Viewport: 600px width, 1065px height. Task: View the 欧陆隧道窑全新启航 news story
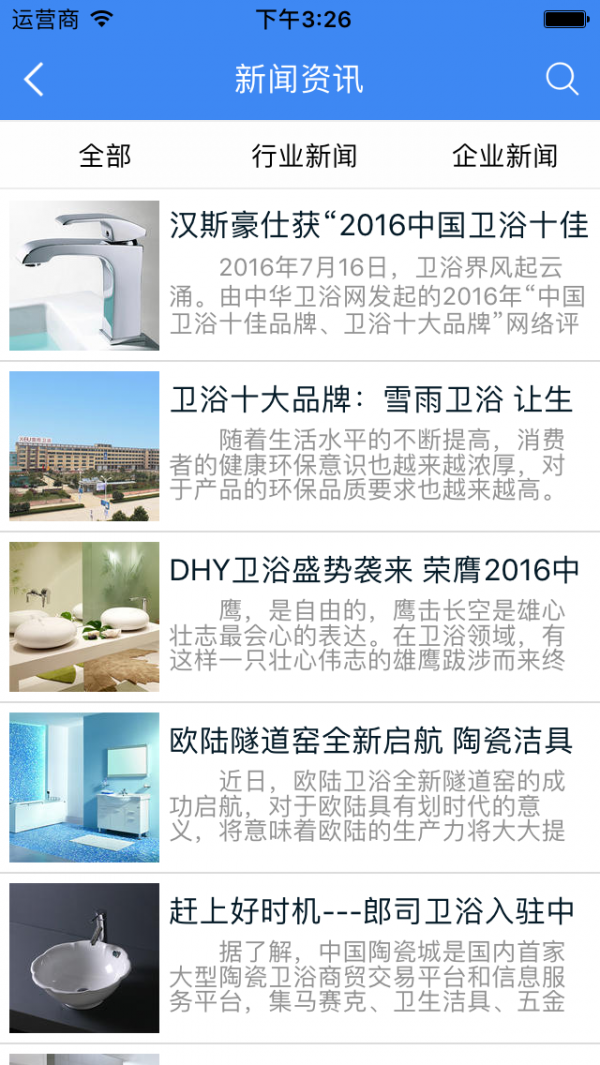pyautogui.click(x=370, y=741)
